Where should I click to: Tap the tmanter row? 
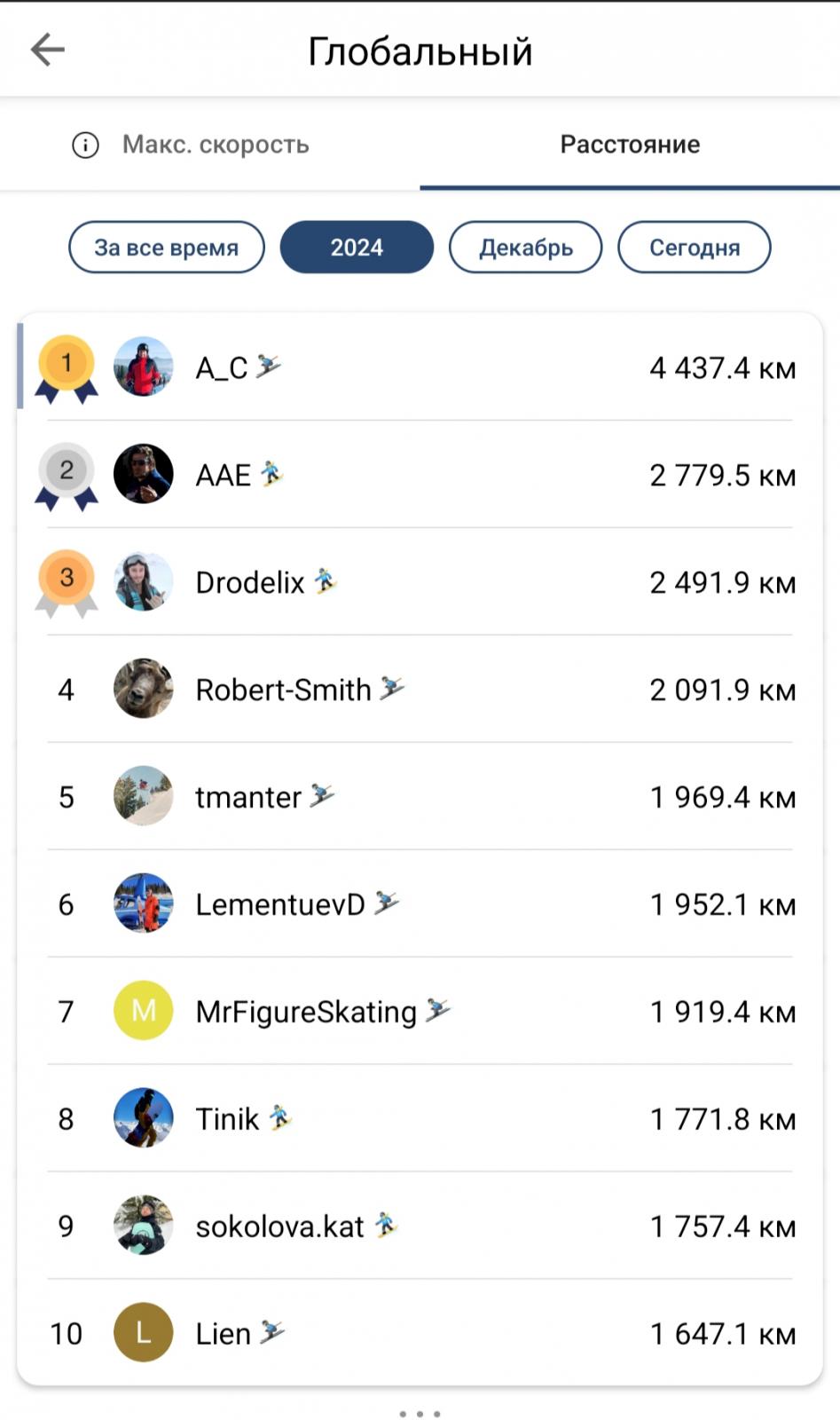[x=420, y=796]
